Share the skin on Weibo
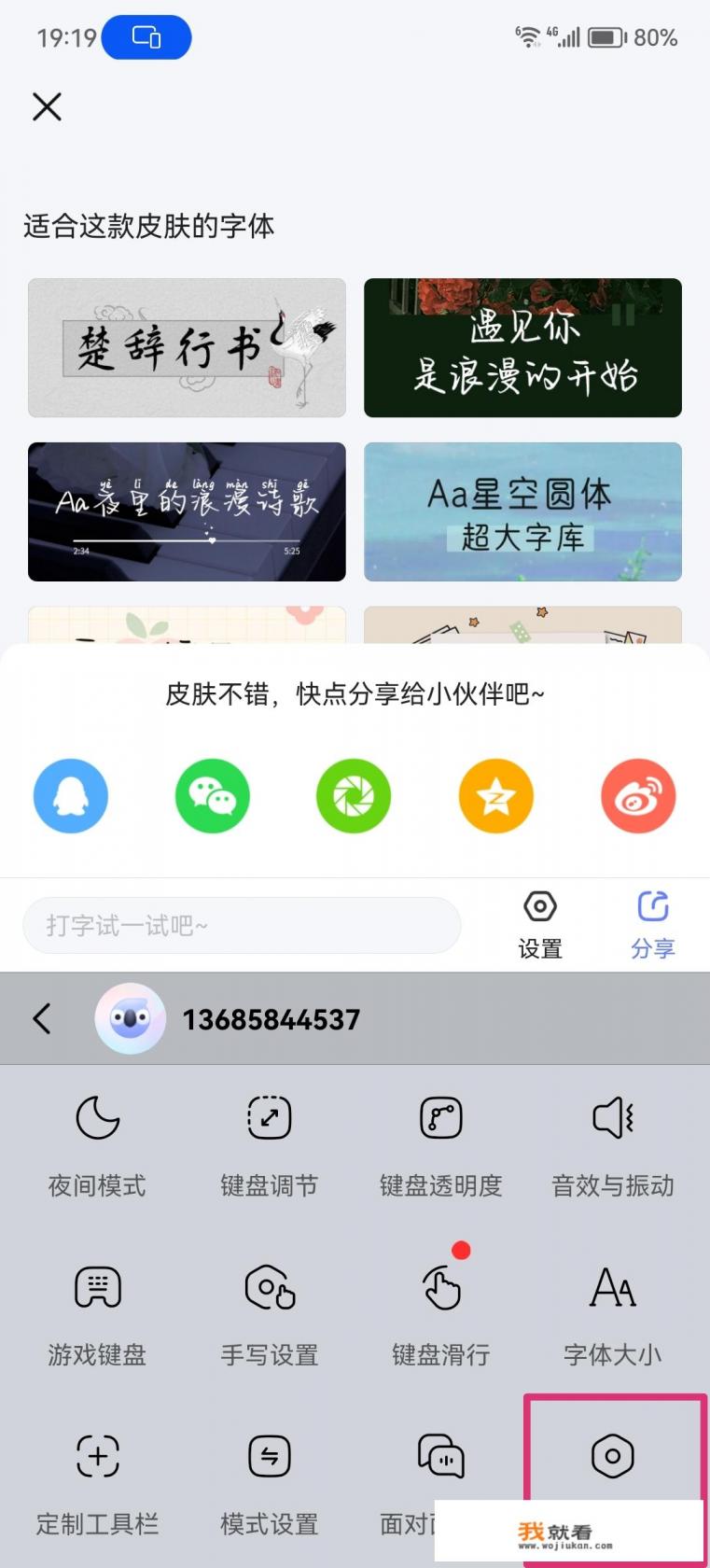710x1568 pixels. (x=638, y=795)
